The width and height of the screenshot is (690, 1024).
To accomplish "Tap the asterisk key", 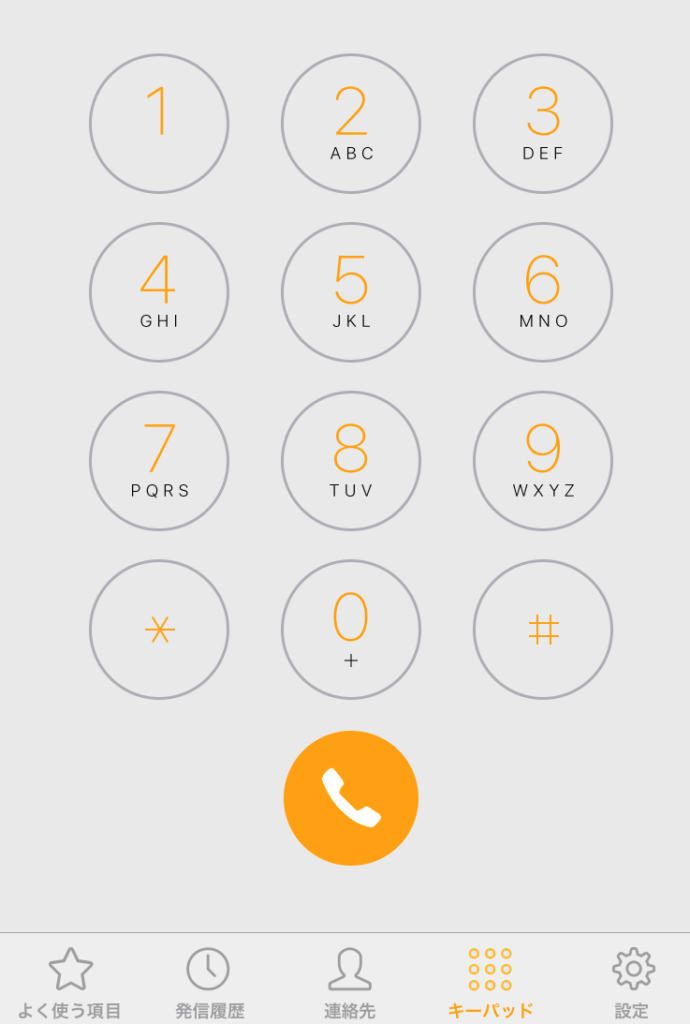I will click(159, 630).
